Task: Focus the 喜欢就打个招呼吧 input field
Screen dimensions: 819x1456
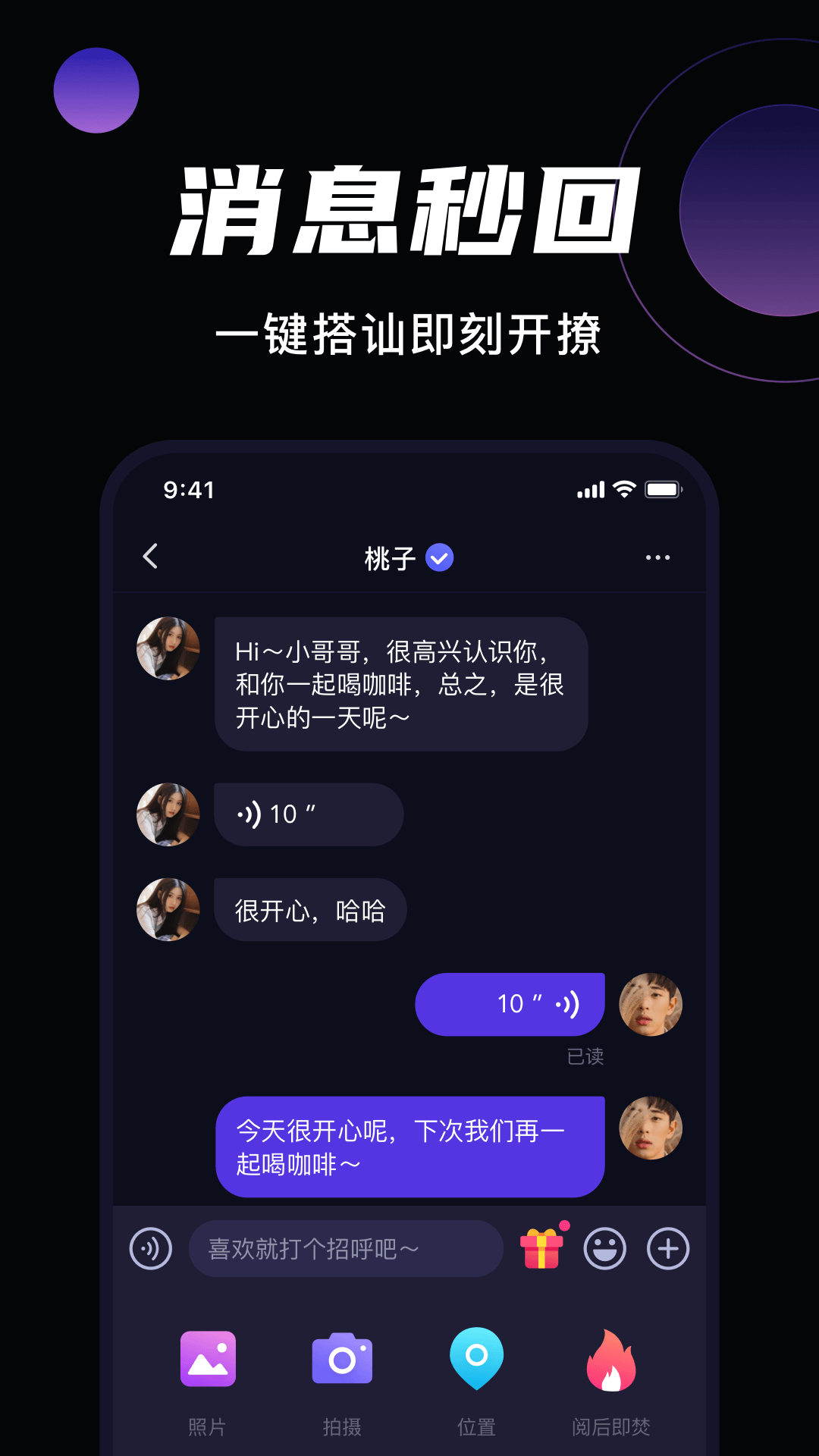Action: [345, 1248]
